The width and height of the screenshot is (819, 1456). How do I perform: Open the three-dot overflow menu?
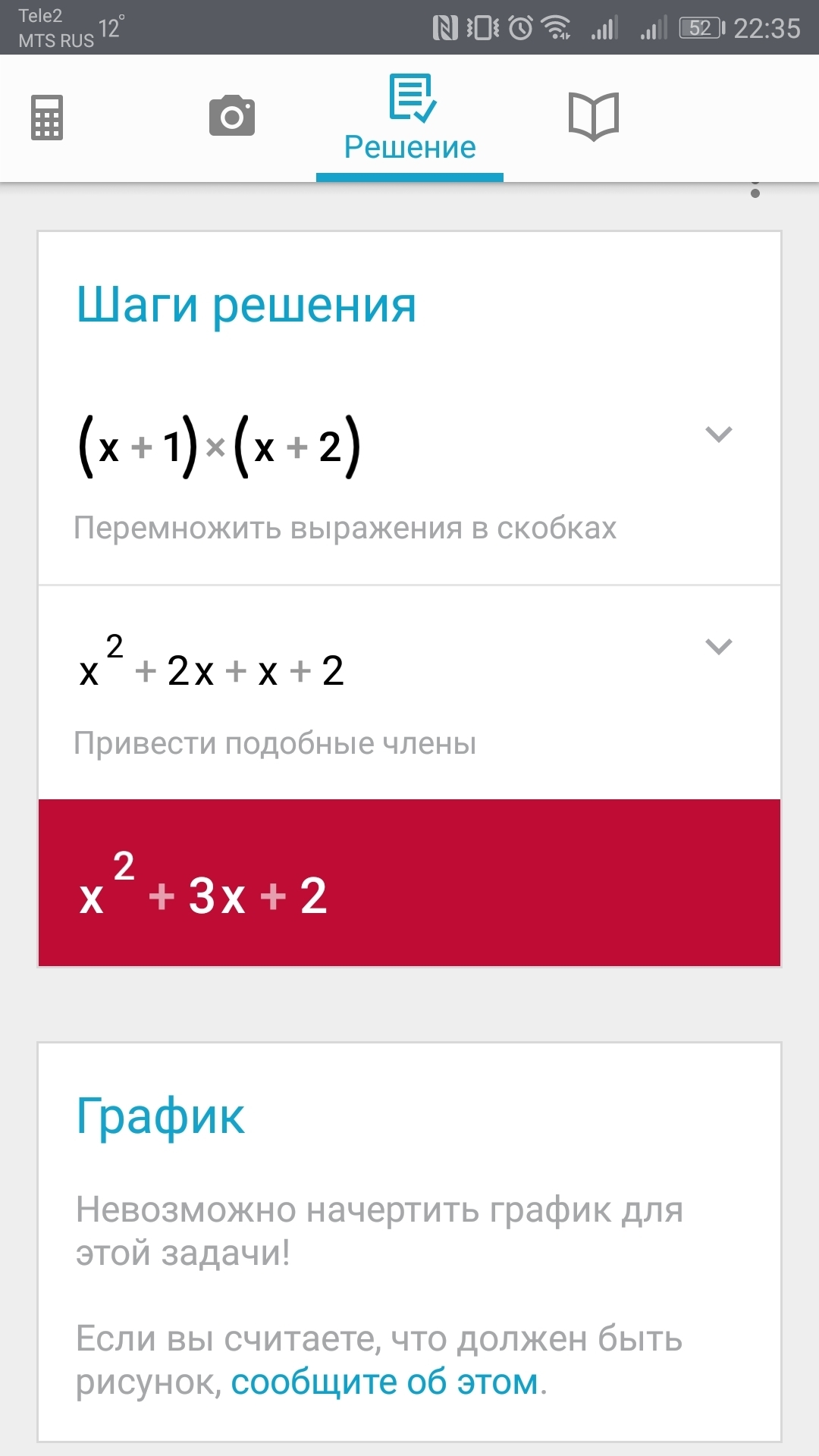[x=755, y=190]
